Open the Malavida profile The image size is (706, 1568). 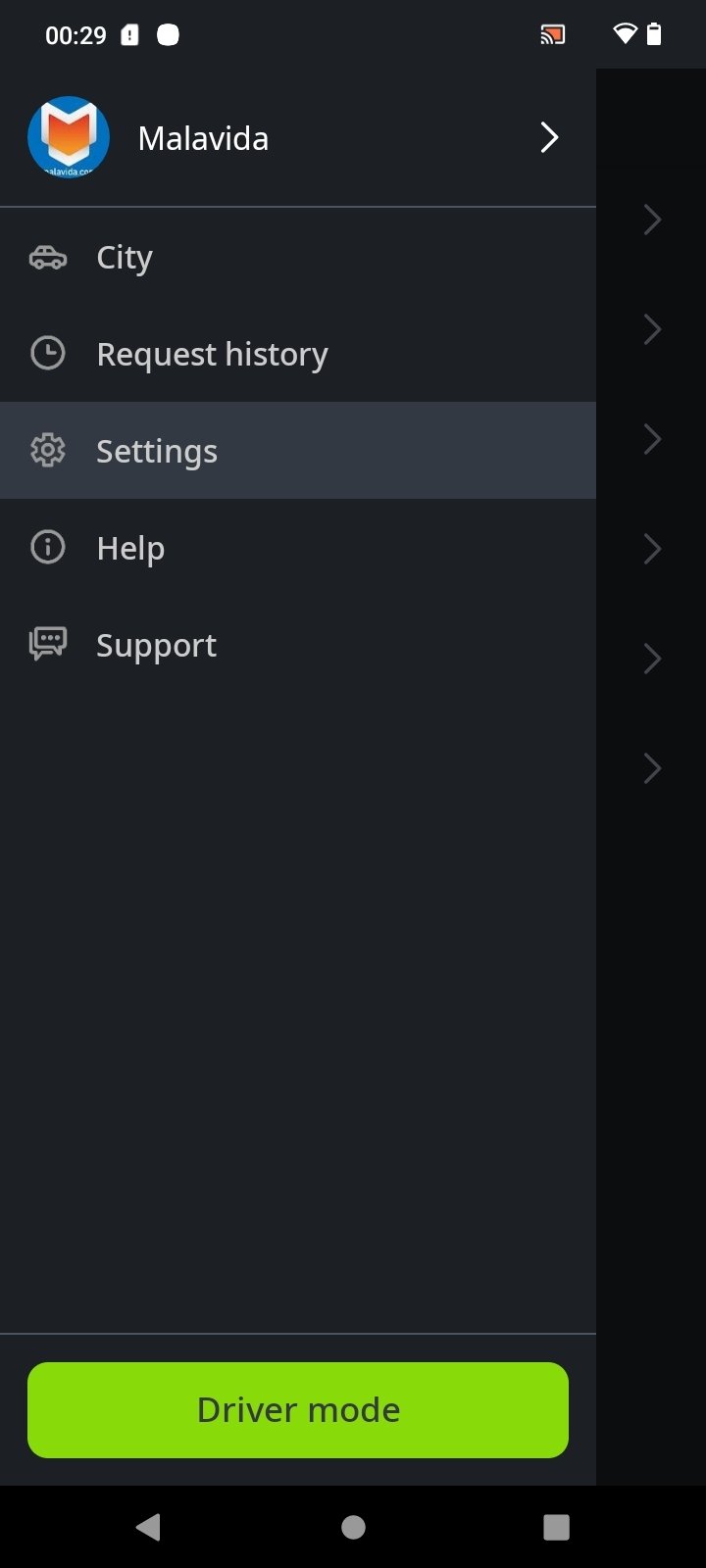[x=298, y=138]
